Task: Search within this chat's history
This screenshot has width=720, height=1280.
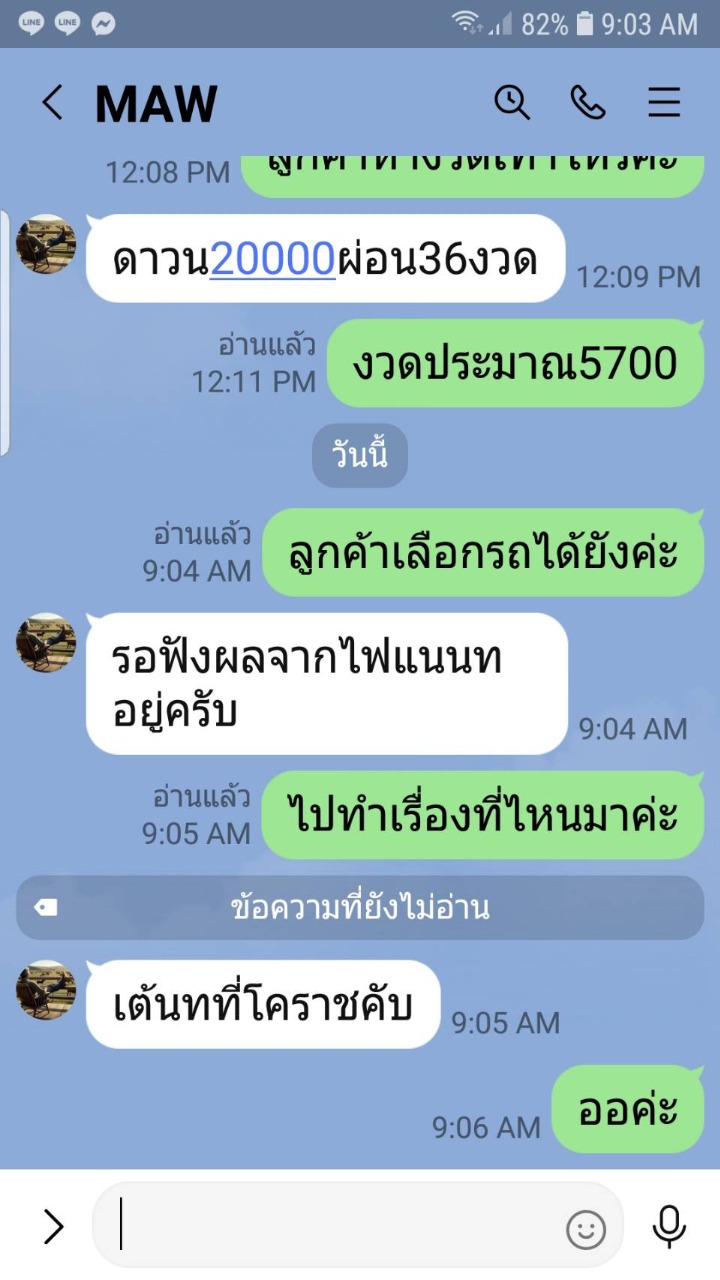Action: 512,102
